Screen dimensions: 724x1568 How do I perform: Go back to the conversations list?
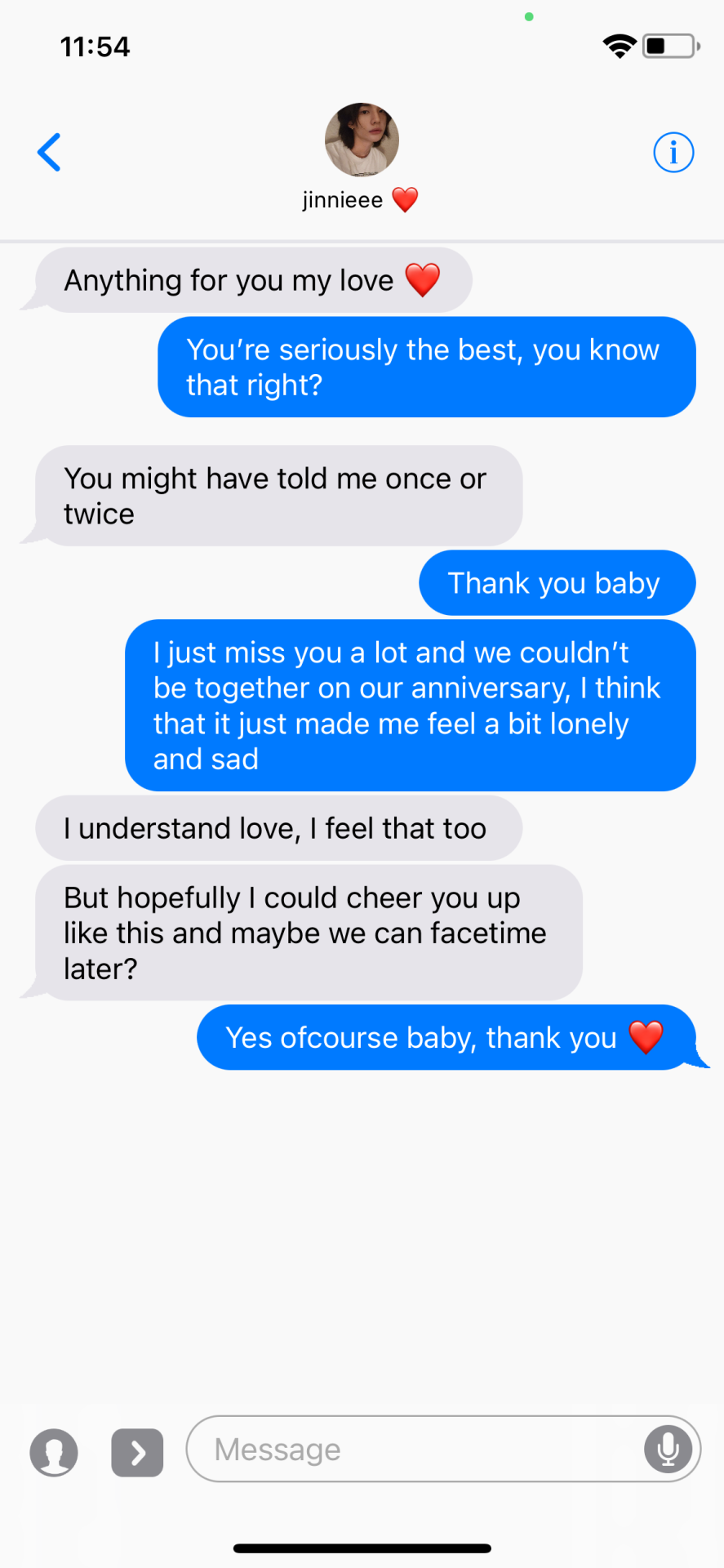[50, 153]
